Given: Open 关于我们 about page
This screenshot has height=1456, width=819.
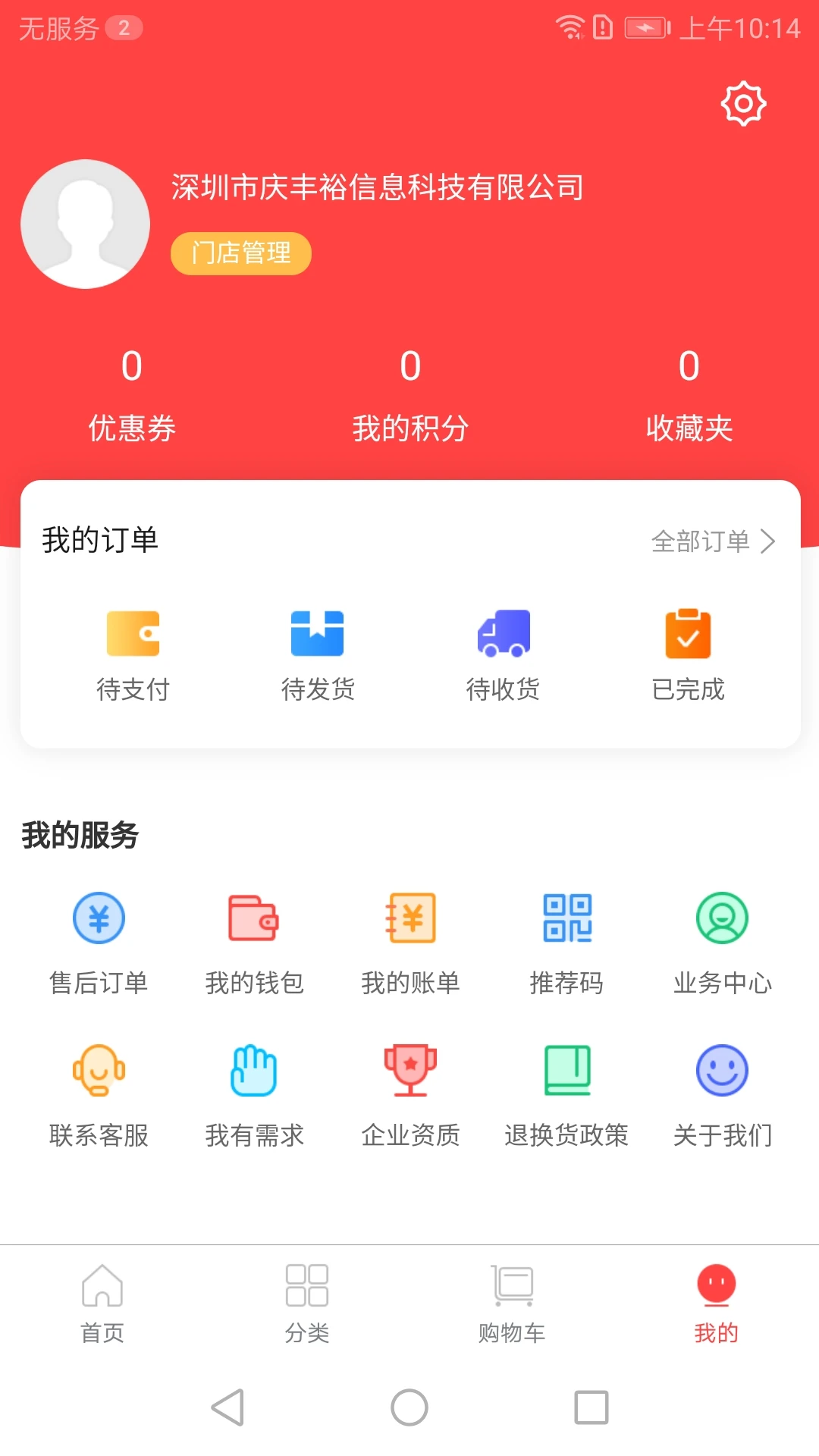Looking at the screenshot, I should coord(722,1094).
